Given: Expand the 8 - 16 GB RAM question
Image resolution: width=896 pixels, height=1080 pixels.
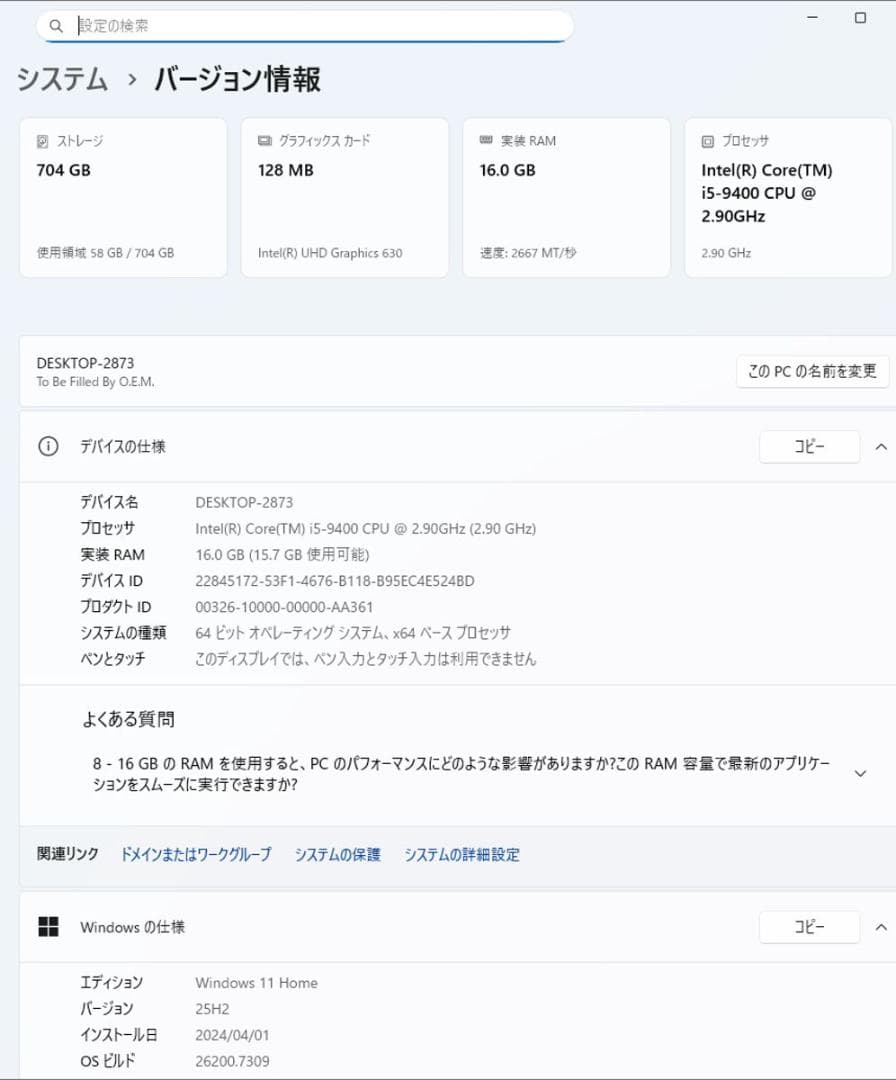Looking at the screenshot, I should [860, 773].
